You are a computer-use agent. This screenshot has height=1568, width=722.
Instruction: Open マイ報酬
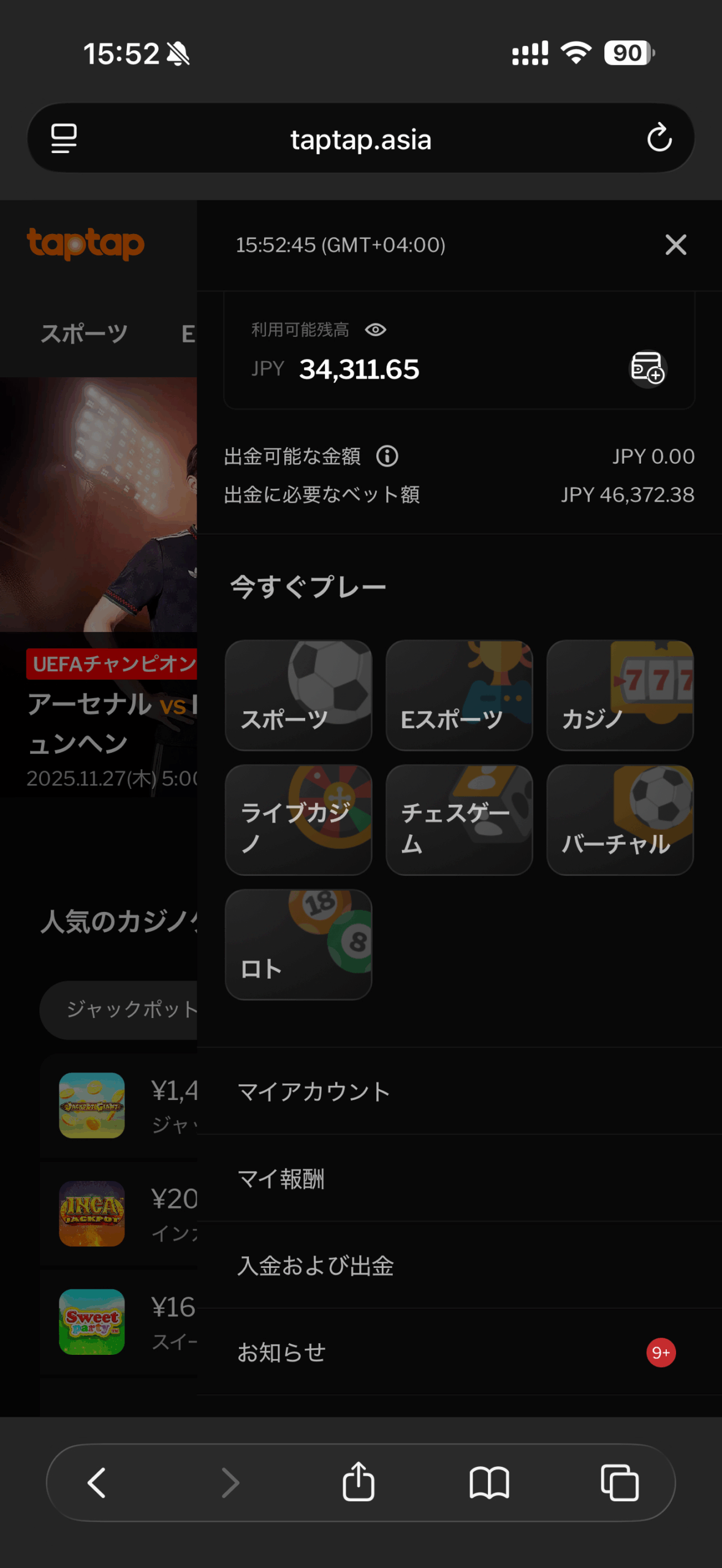point(281,1178)
